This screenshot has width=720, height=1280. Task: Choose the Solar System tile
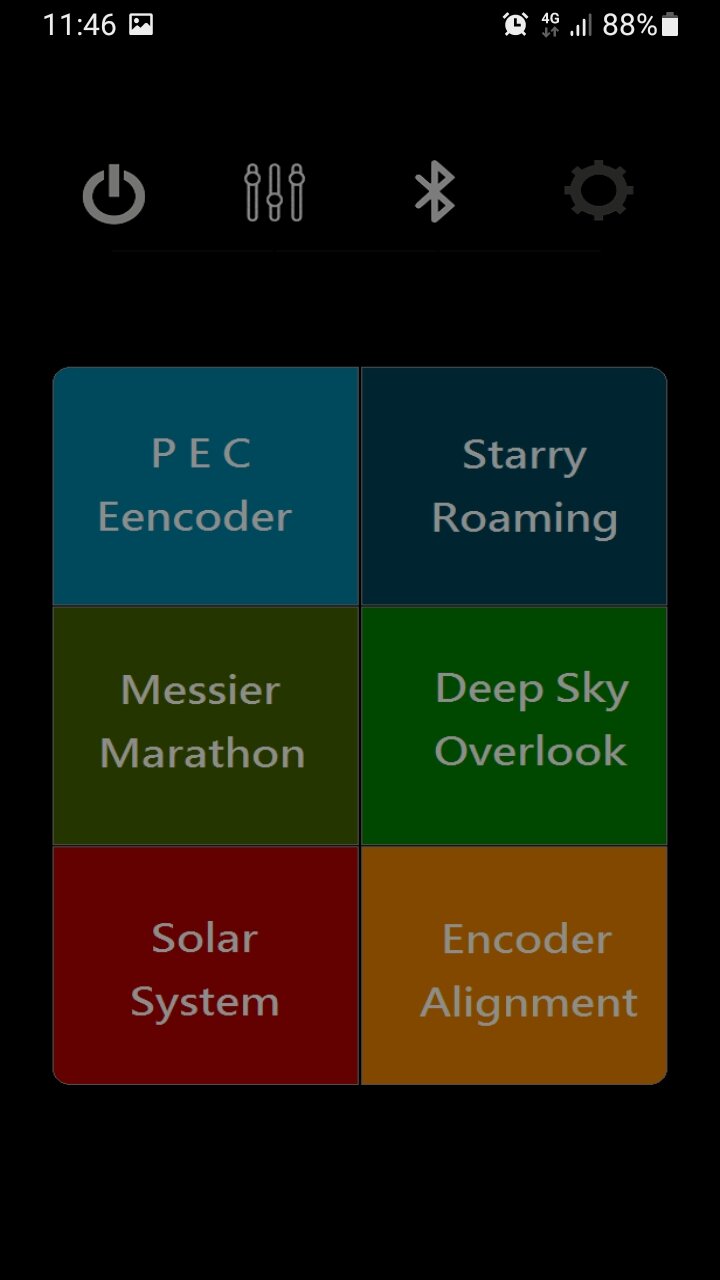pos(206,965)
